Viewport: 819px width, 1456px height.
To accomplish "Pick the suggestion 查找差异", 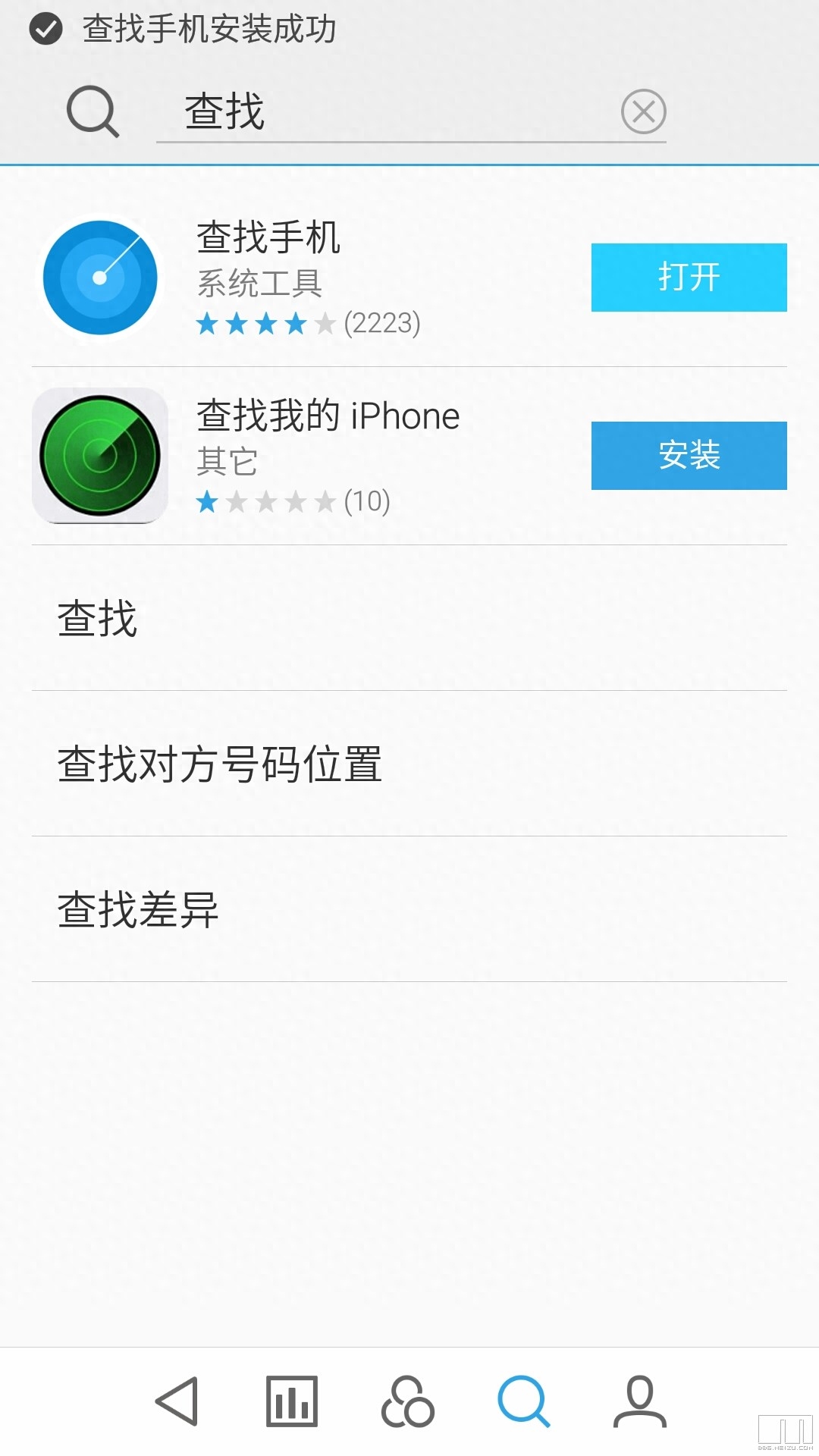I will click(409, 909).
